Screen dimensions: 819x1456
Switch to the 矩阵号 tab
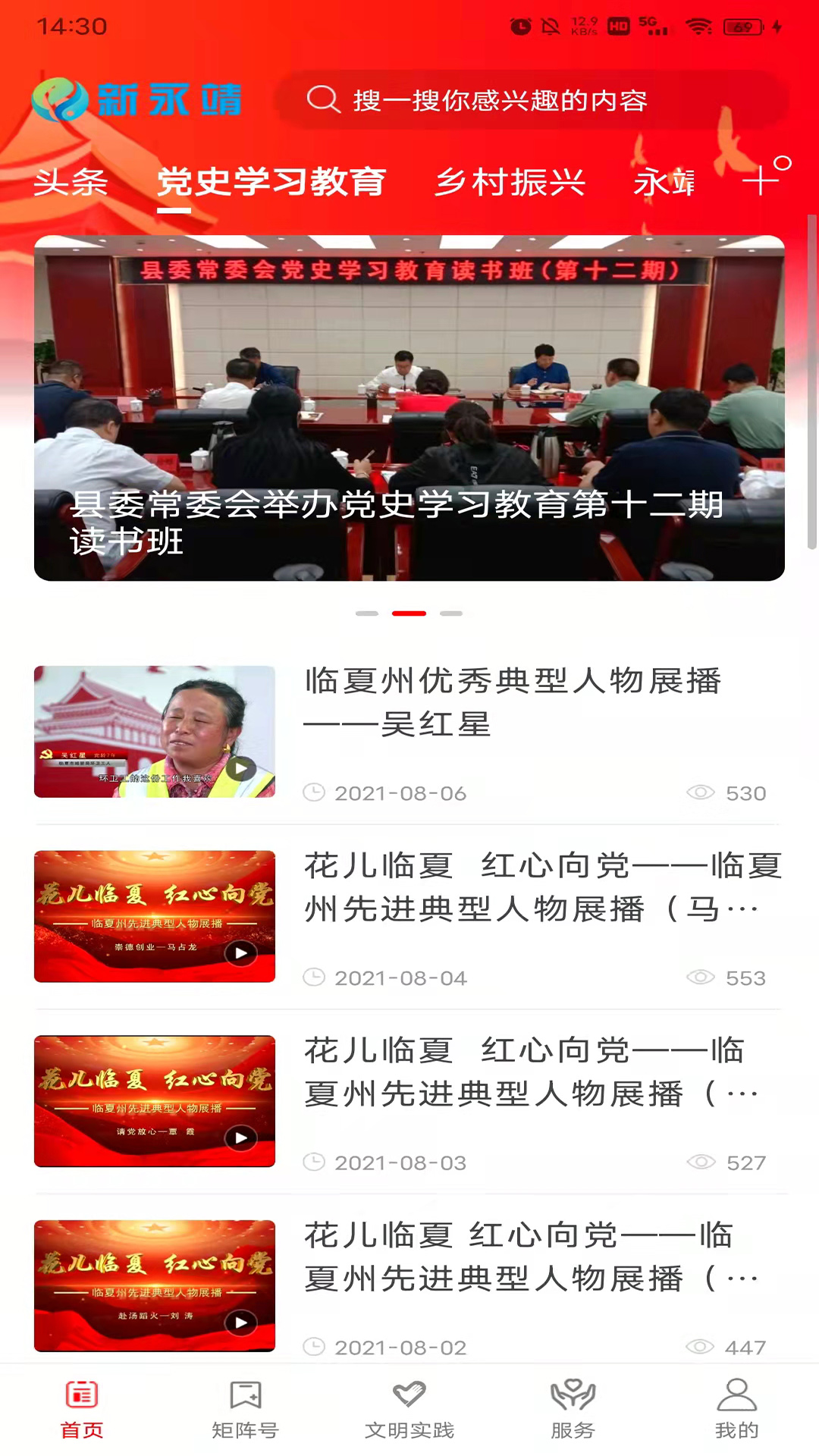point(245,1409)
